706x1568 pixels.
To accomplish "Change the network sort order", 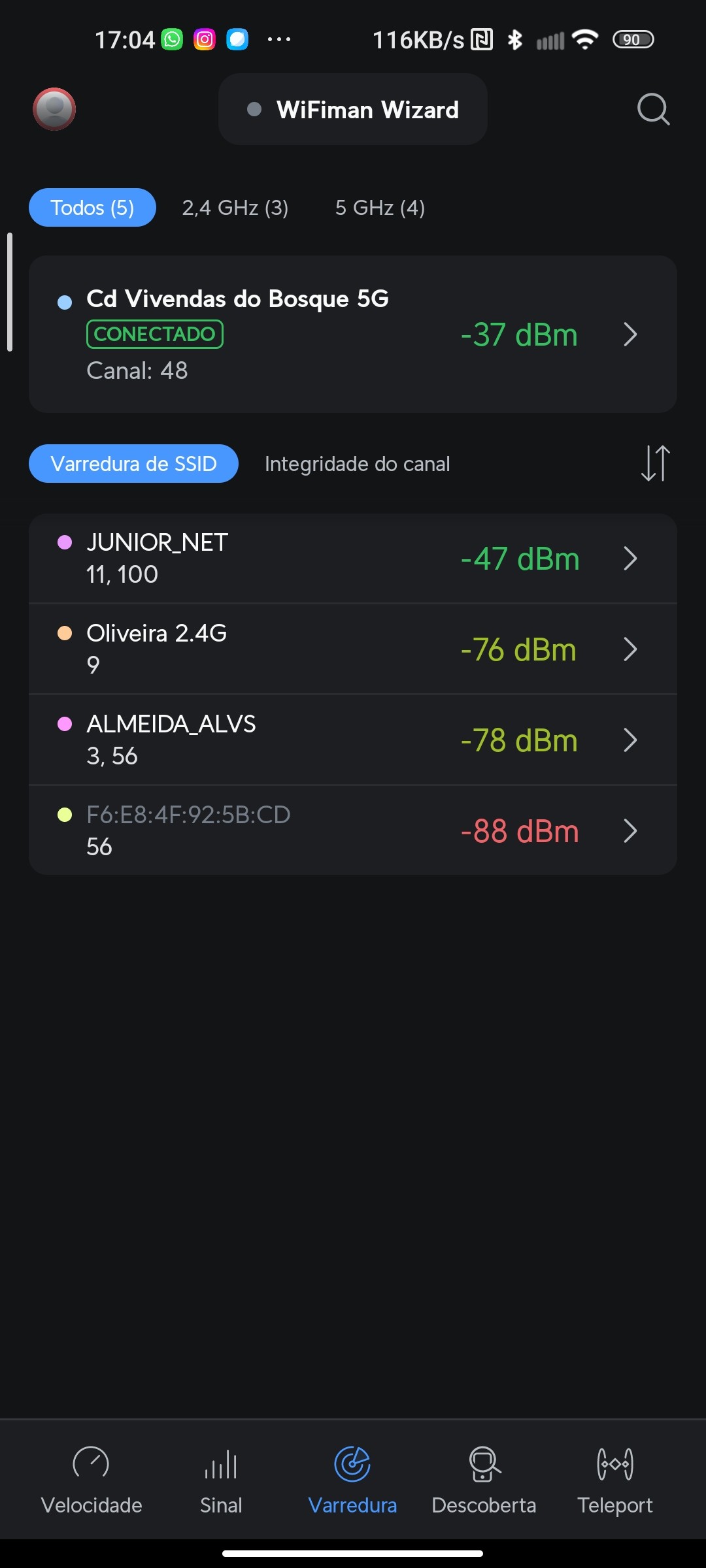I will click(x=655, y=463).
